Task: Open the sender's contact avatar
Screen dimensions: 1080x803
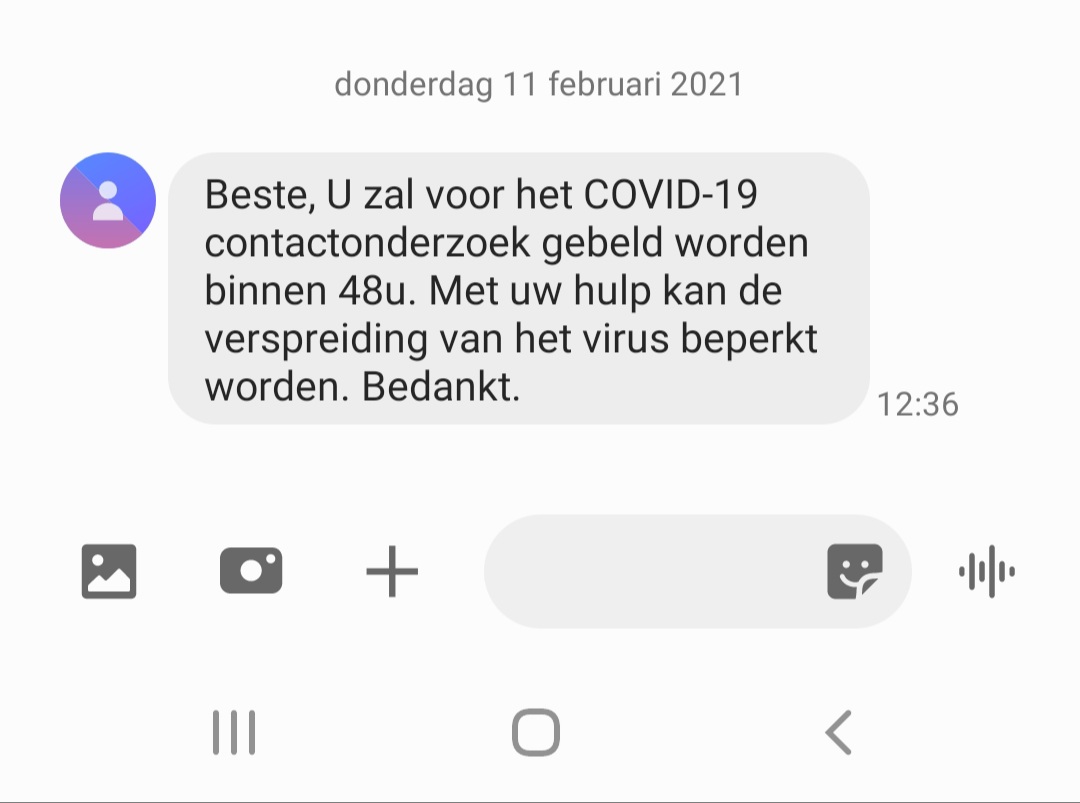Action: pyautogui.click(x=108, y=200)
